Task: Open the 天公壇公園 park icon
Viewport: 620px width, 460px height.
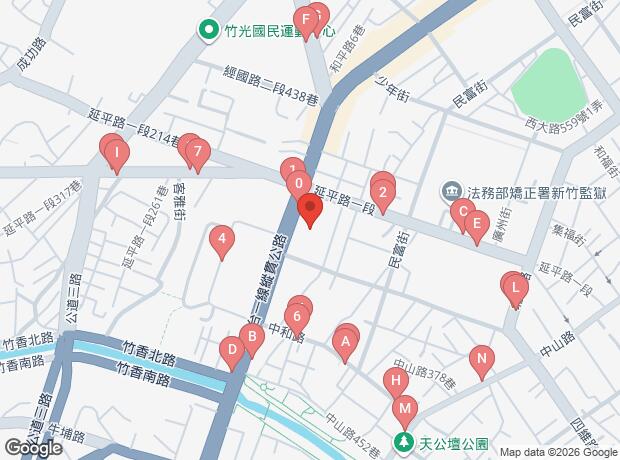Action: (x=406, y=441)
